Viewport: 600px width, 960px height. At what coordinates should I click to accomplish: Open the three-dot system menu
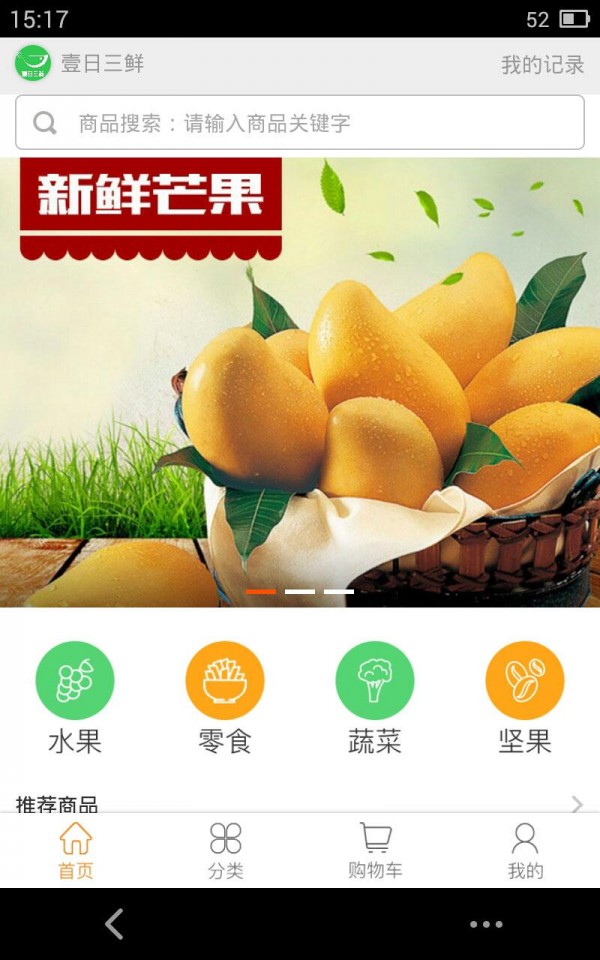[x=486, y=924]
